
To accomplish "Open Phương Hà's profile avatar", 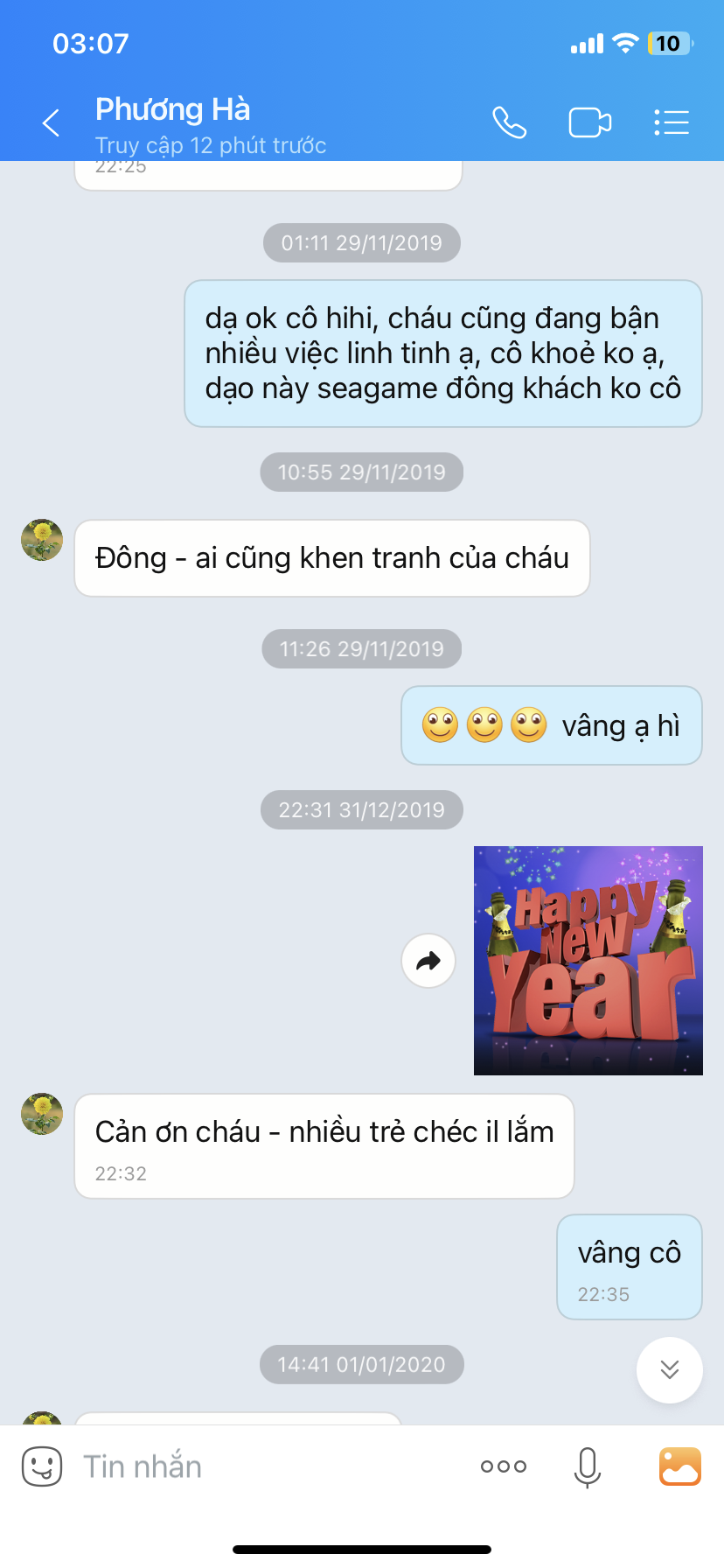I will 41,540.
